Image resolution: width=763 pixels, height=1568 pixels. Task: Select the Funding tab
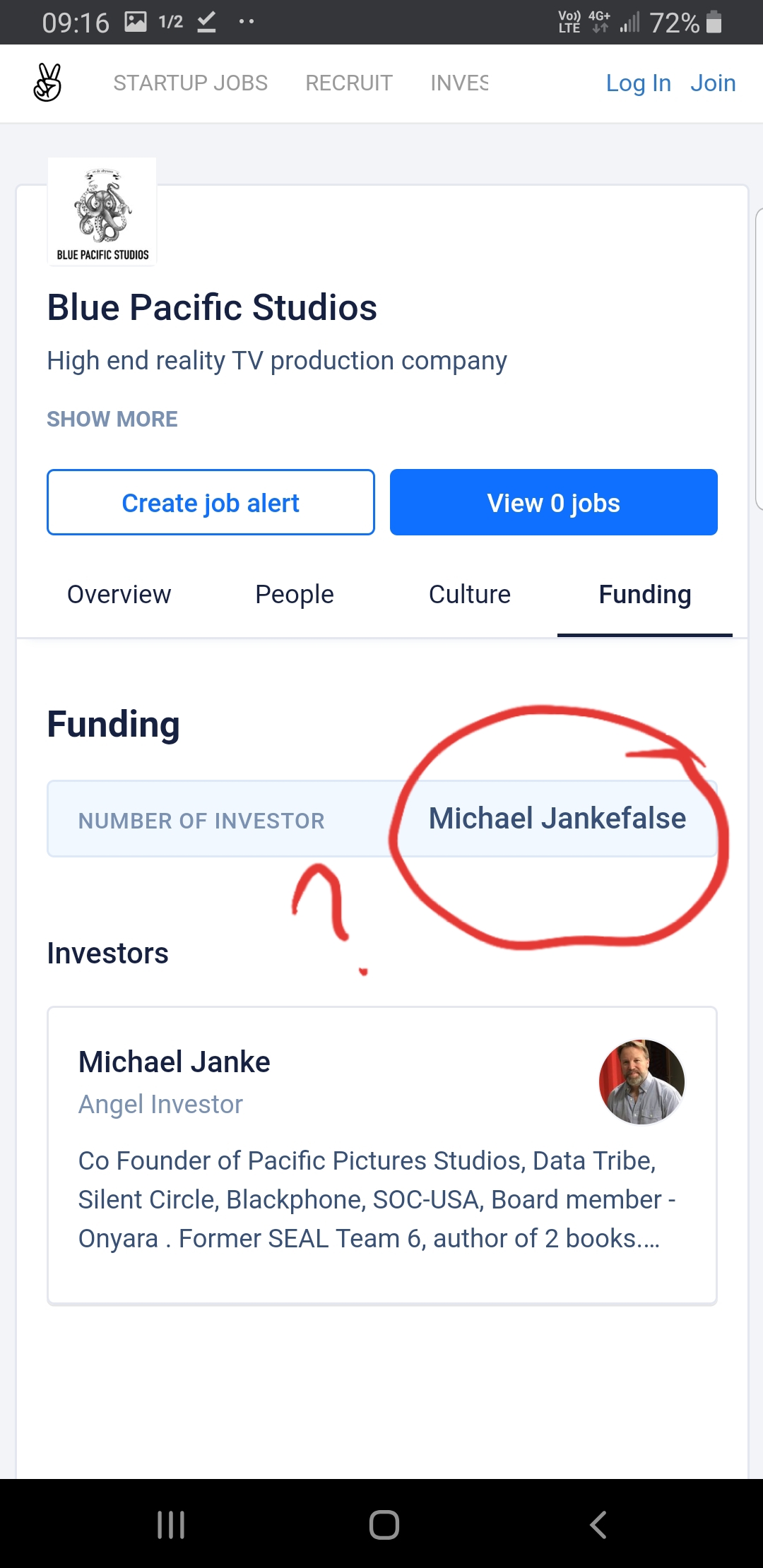[x=645, y=595]
